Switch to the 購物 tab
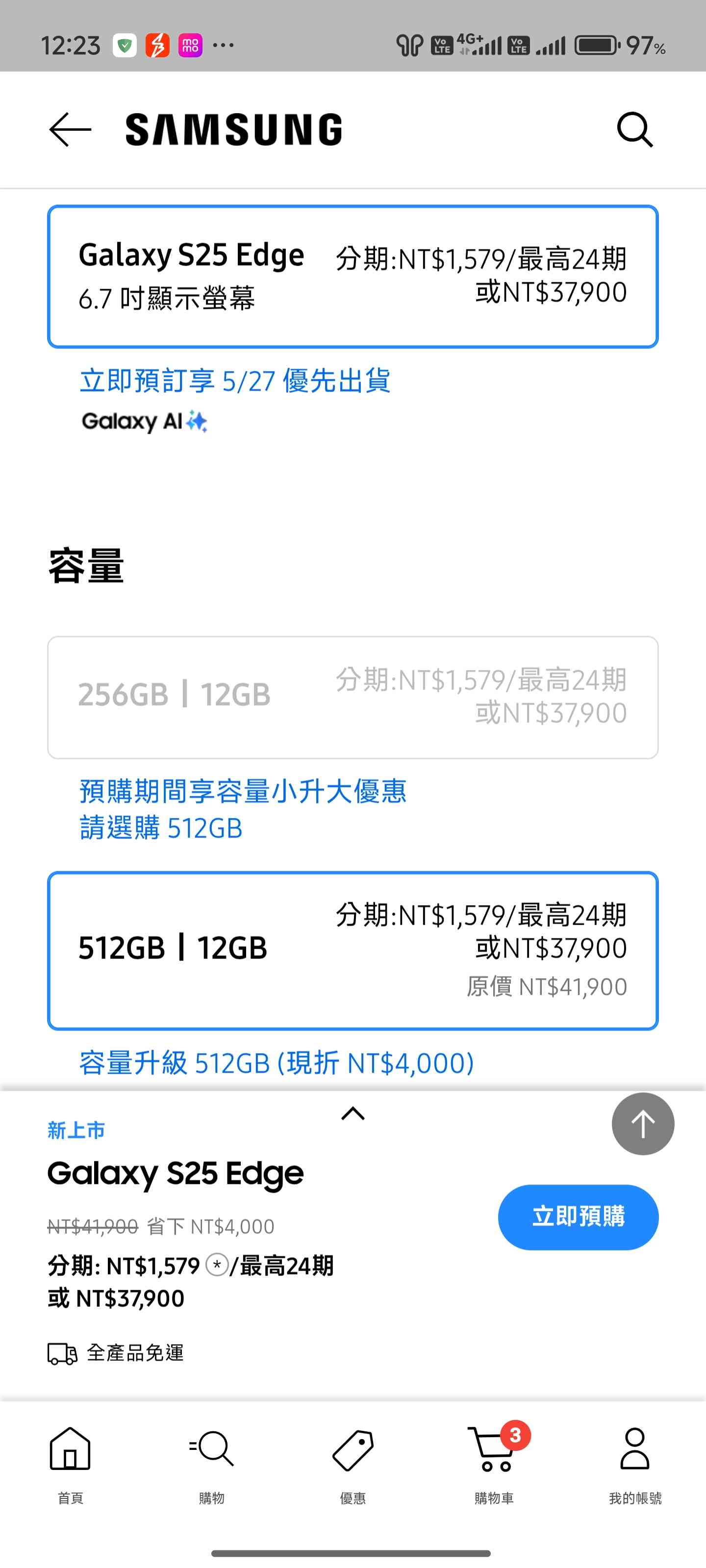 click(211, 1466)
